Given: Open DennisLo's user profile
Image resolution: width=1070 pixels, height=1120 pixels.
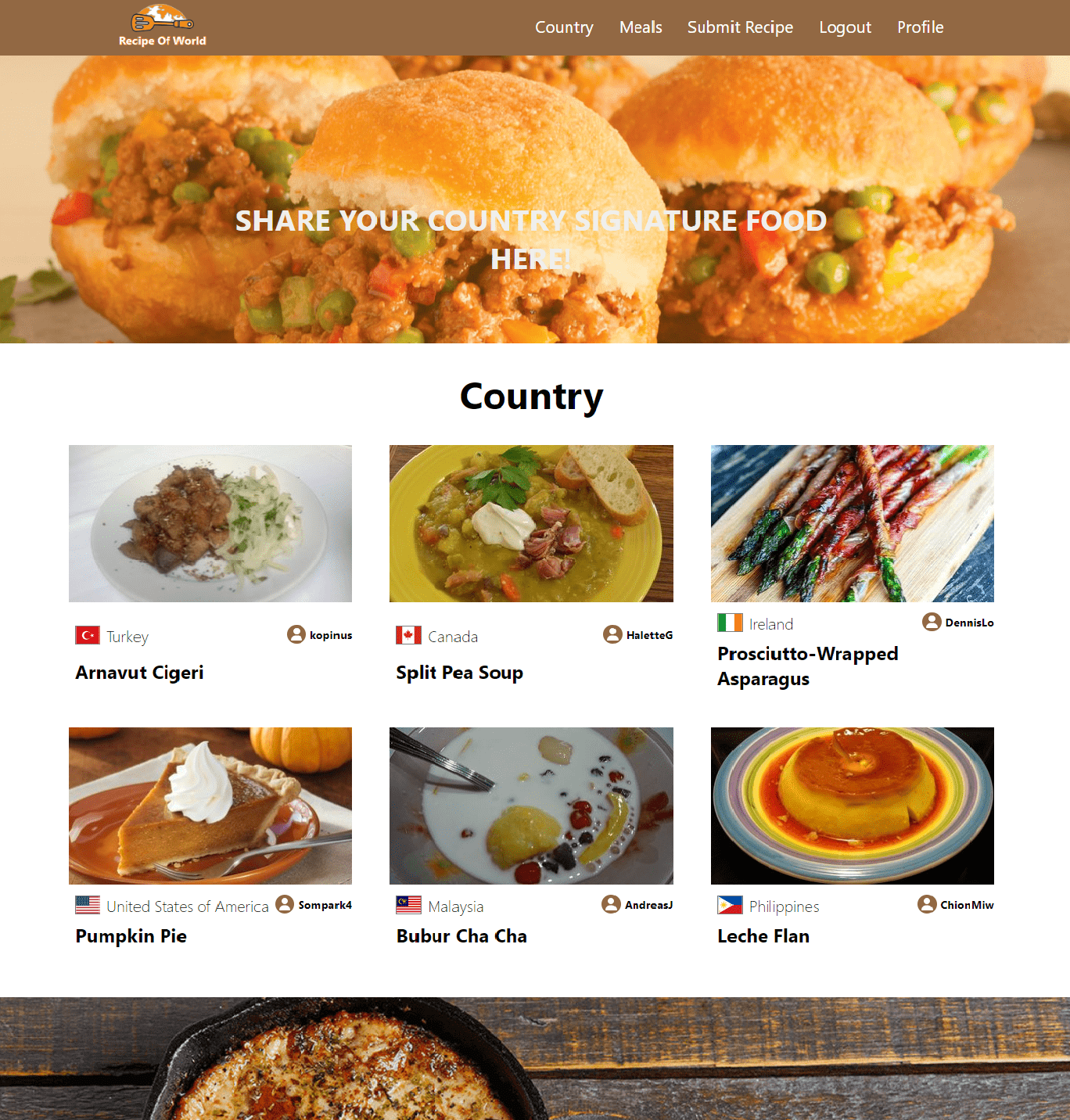Looking at the screenshot, I should pyautogui.click(x=958, y=623).
